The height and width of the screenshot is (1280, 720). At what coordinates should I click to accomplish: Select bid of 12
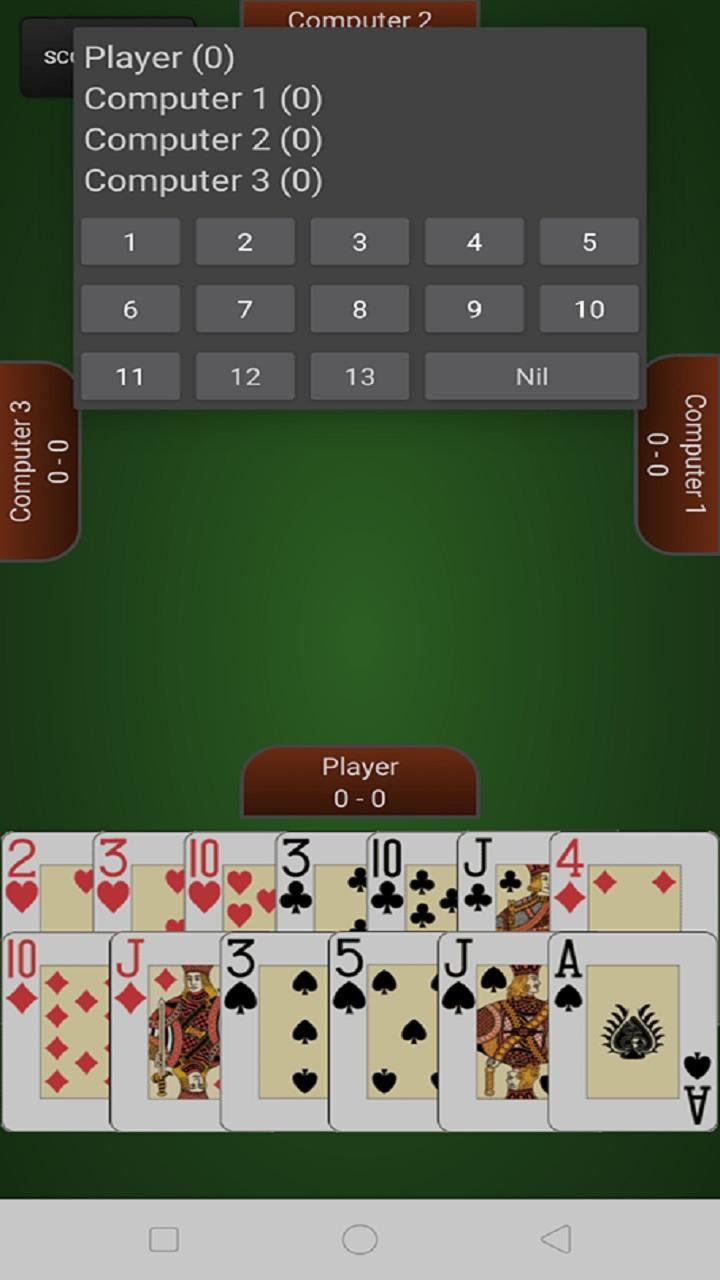point(245,376)
